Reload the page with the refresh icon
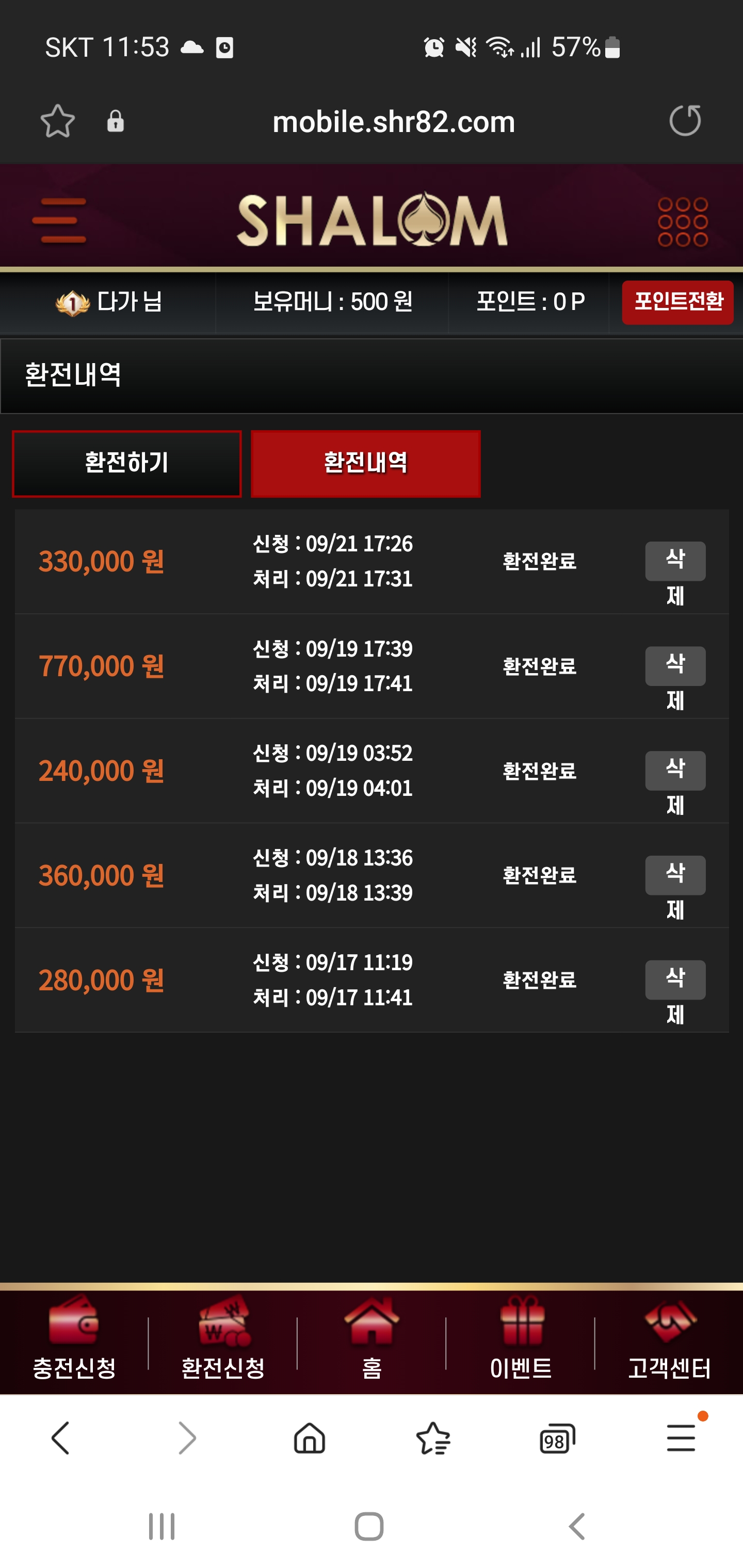Screen dimensions: 743x1568 [685, 121]
